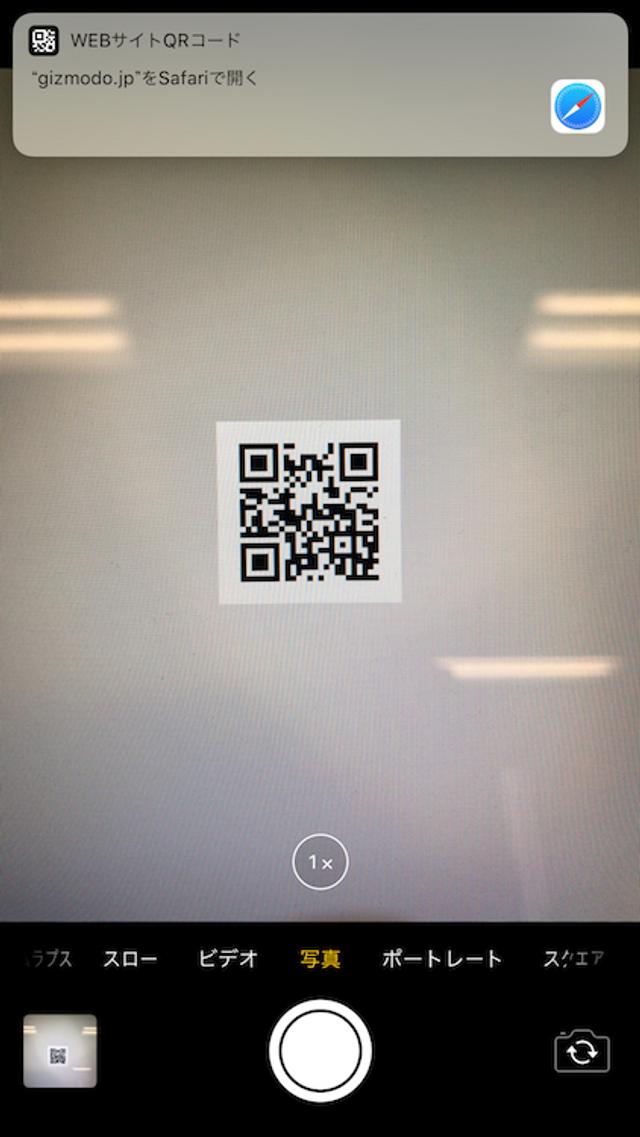Open the last photo thumbnail
The width and height of the screenshot is (640, 1137).
click(x=60, y=1051)
